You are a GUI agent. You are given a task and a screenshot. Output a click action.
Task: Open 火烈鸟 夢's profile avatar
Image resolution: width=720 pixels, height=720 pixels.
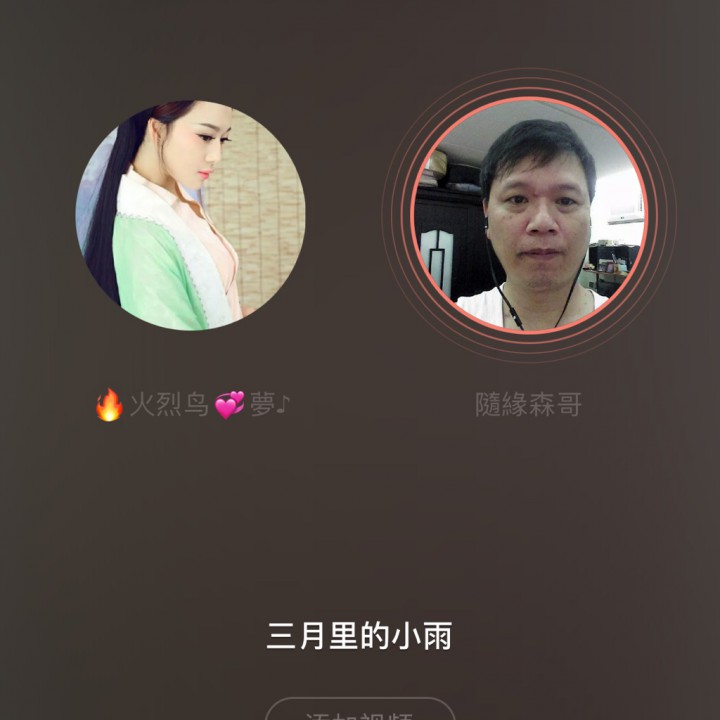191,215
